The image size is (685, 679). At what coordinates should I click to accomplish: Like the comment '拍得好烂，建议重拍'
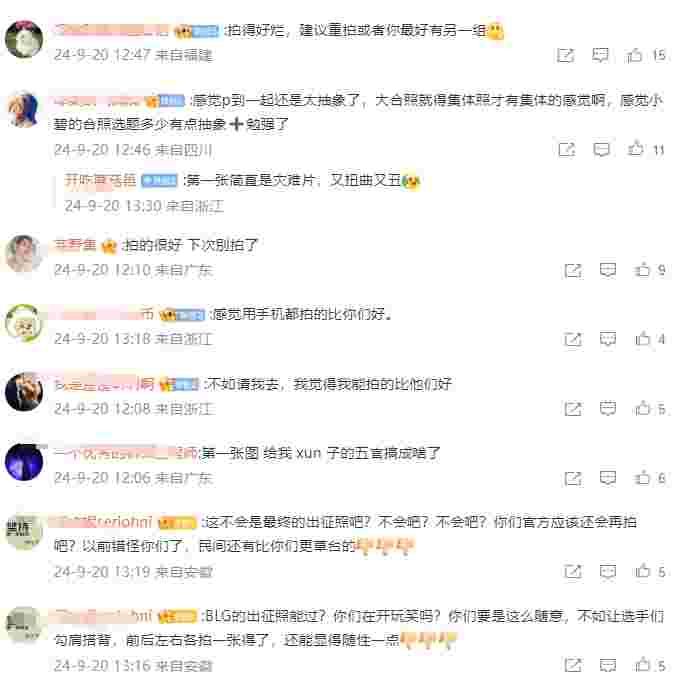click(x=636, y=55)
